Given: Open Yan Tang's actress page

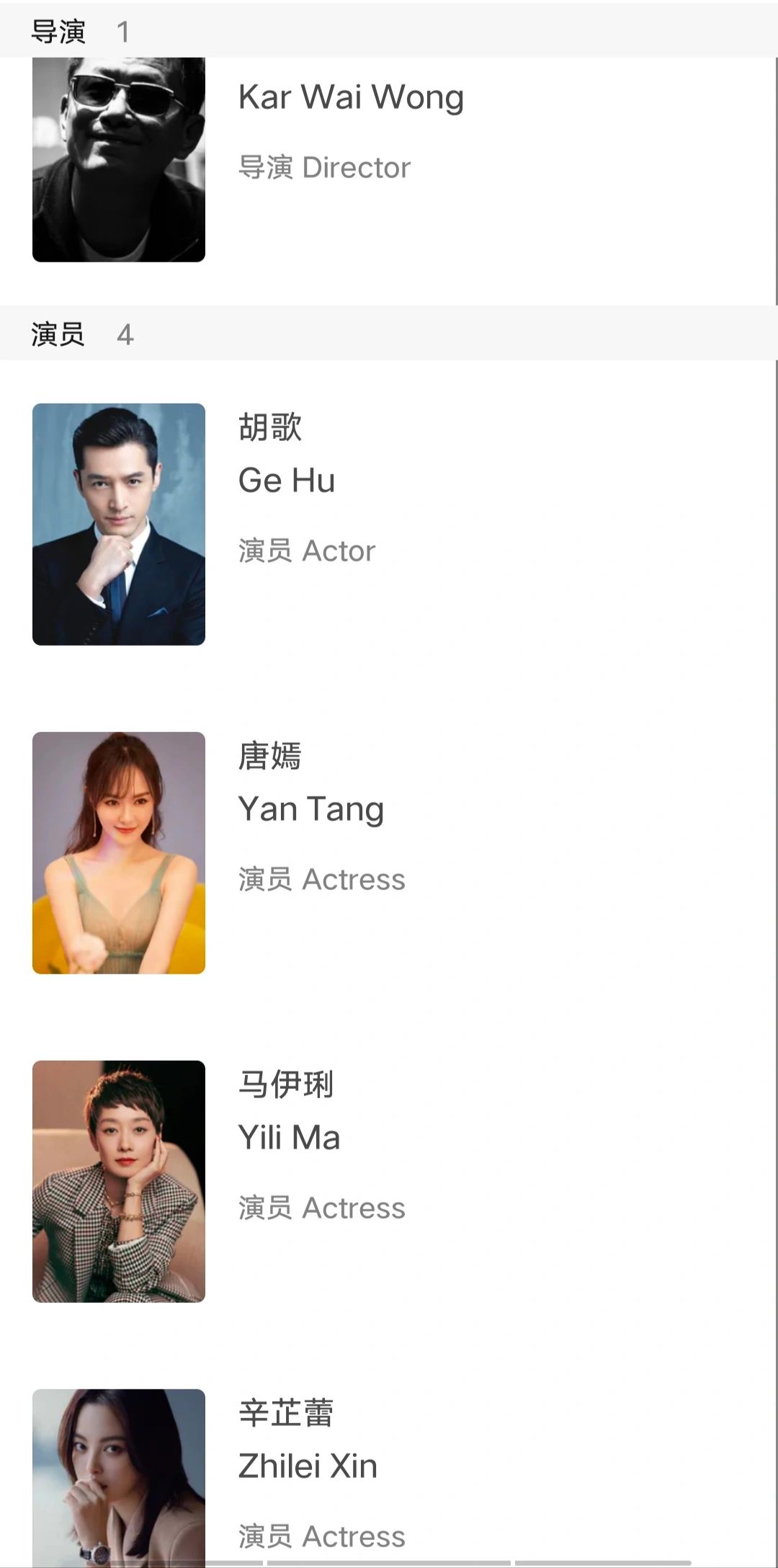Looking at the screenshot, I should [x=310, y=809].
